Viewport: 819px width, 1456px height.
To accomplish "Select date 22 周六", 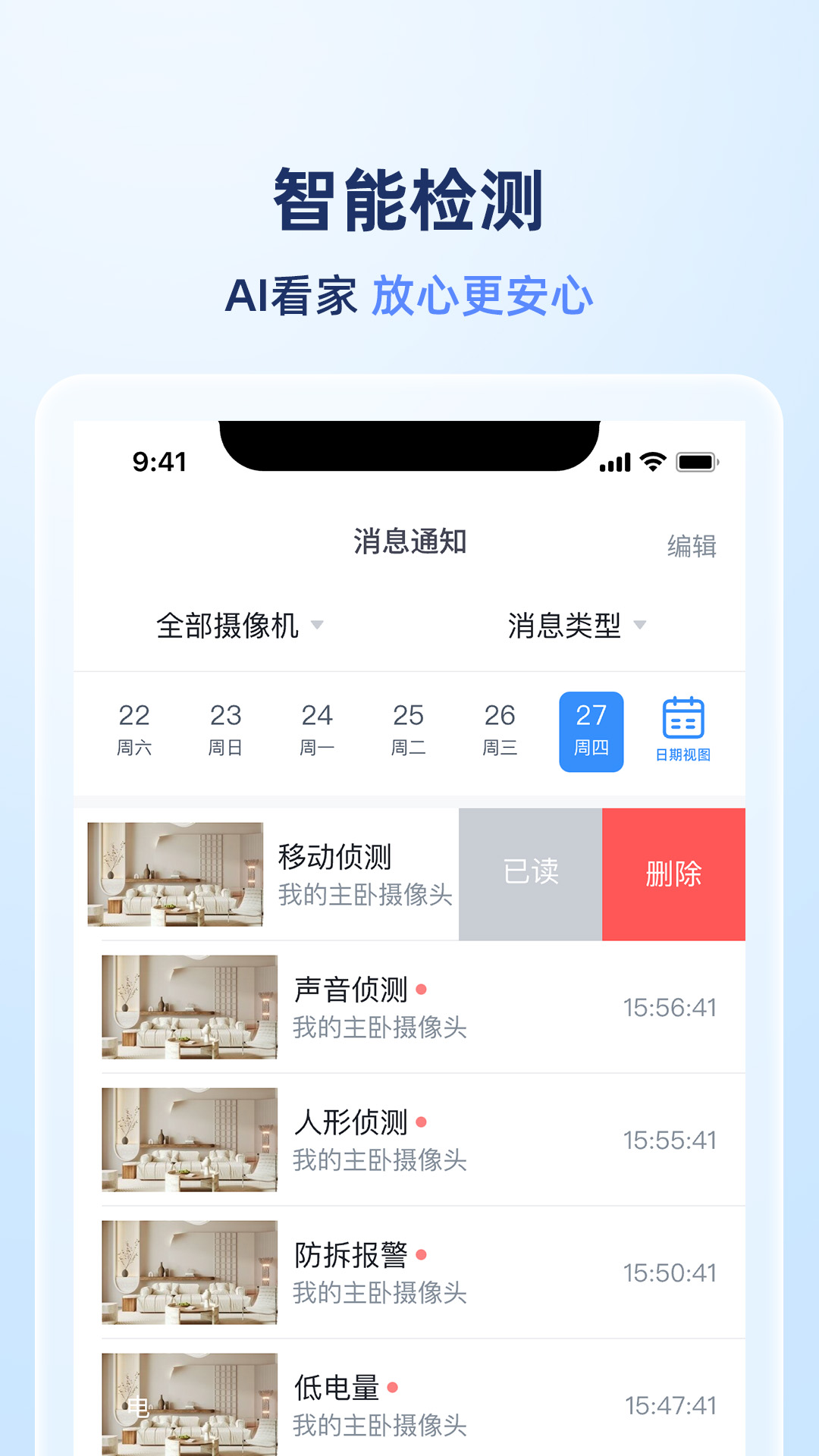I will tap(133, 728).
